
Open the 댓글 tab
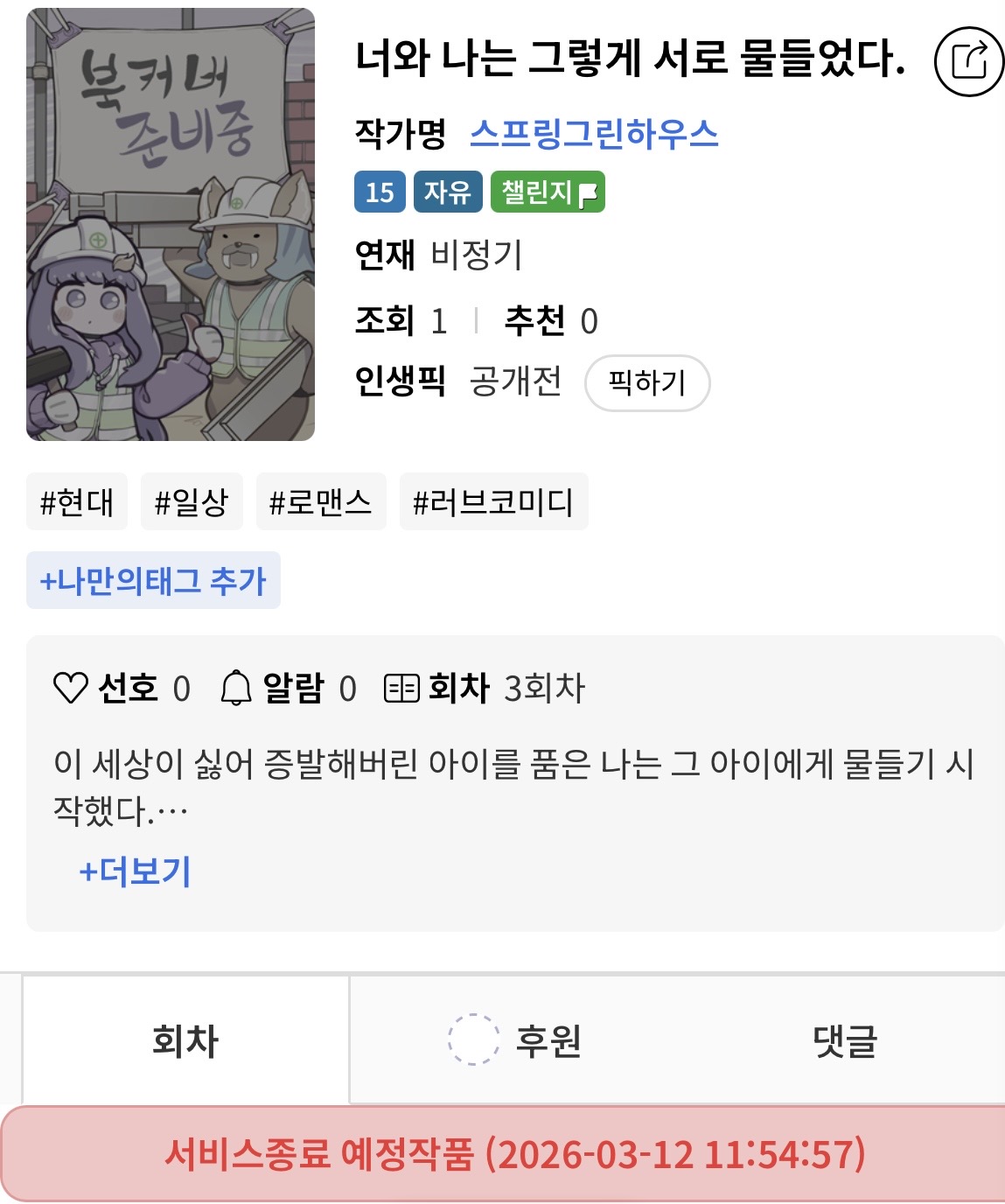pyautogui.click(x=844, y=1040)
